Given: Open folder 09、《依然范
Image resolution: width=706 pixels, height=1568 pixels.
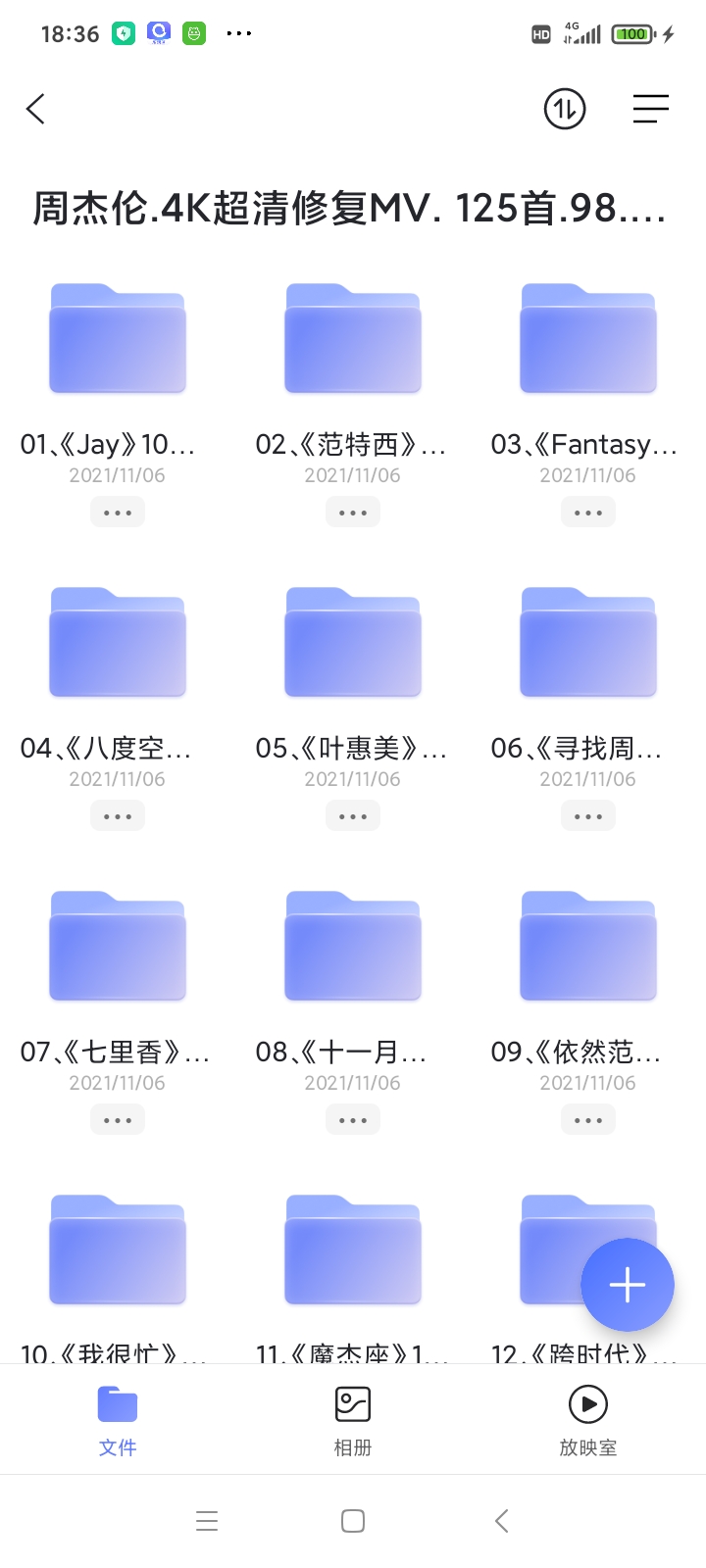Looking at the screenshot, I should click(x=588, y=947).
